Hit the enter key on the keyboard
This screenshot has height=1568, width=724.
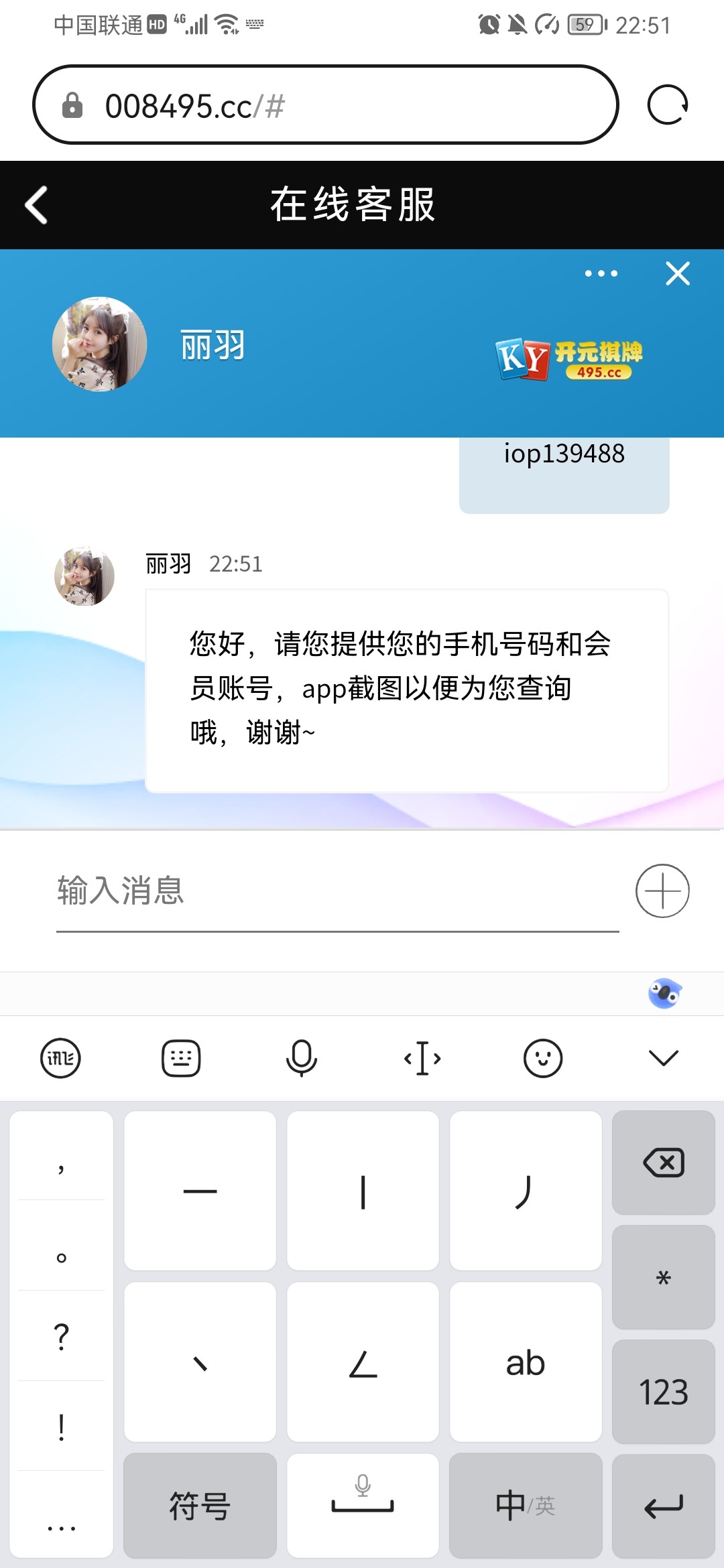[x=663, y=1506]
